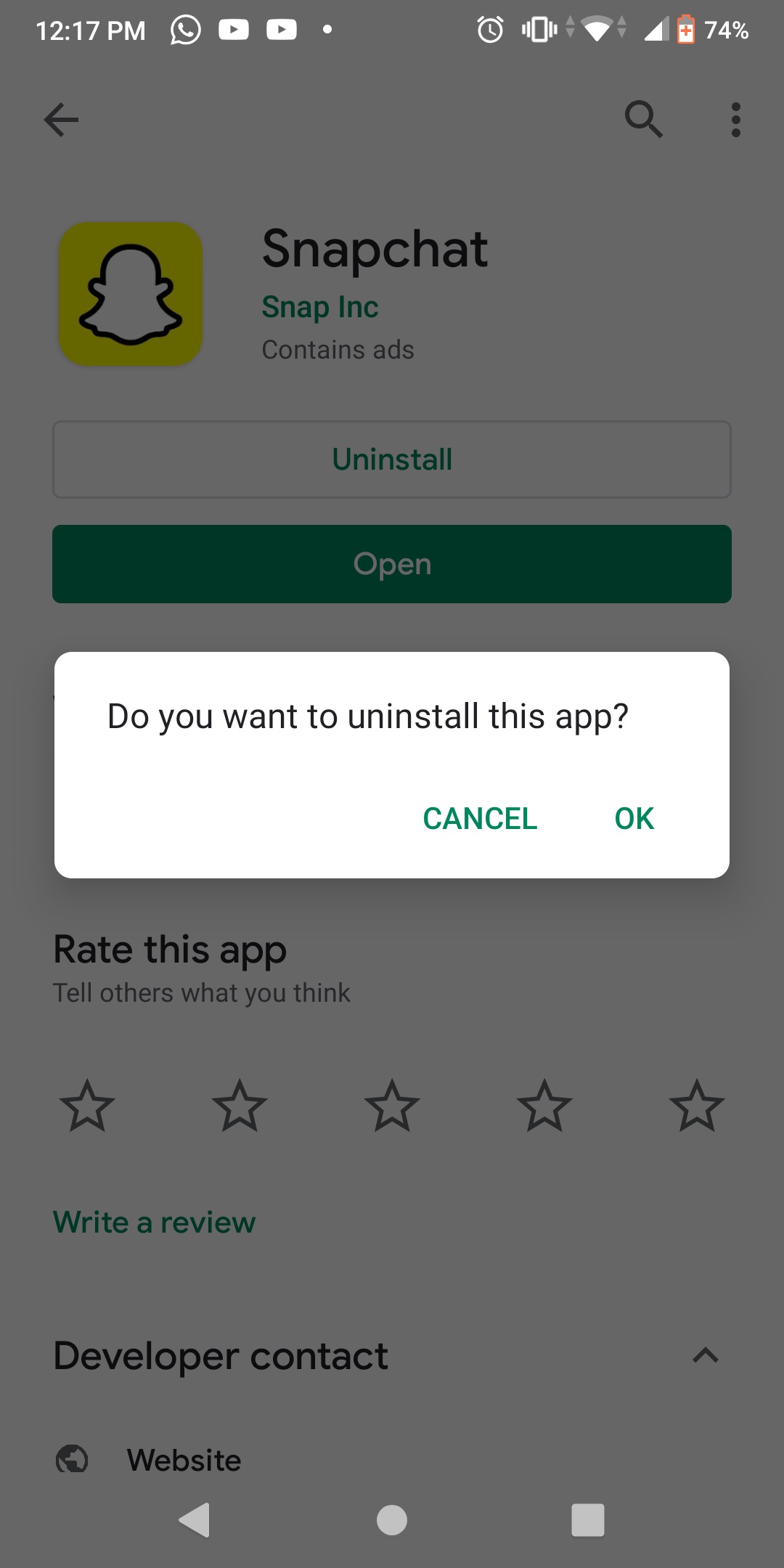Cancel the uninstall dialog
The height and width of the screenshot is (1568, 784).
click(480, 818)
